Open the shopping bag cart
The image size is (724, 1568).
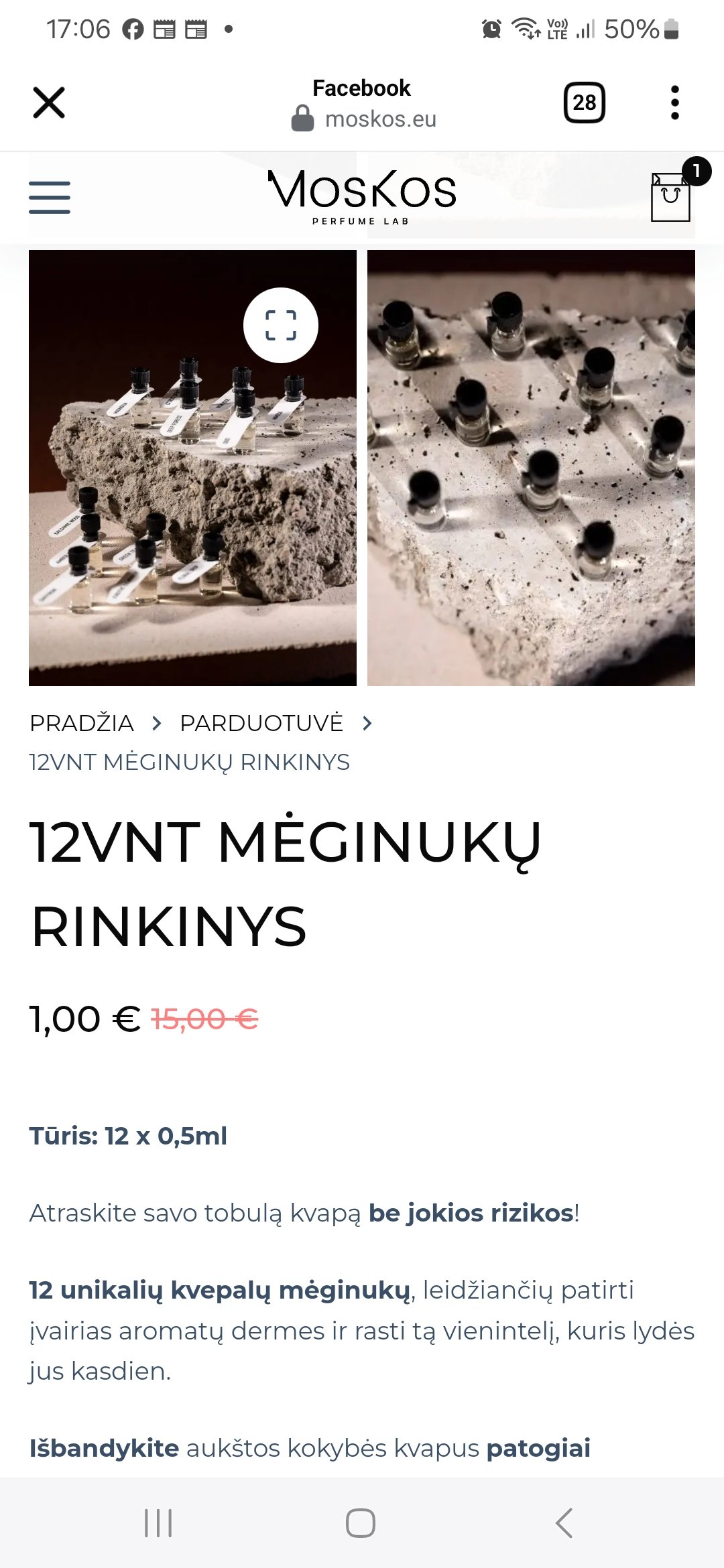(x=672, y=196)
